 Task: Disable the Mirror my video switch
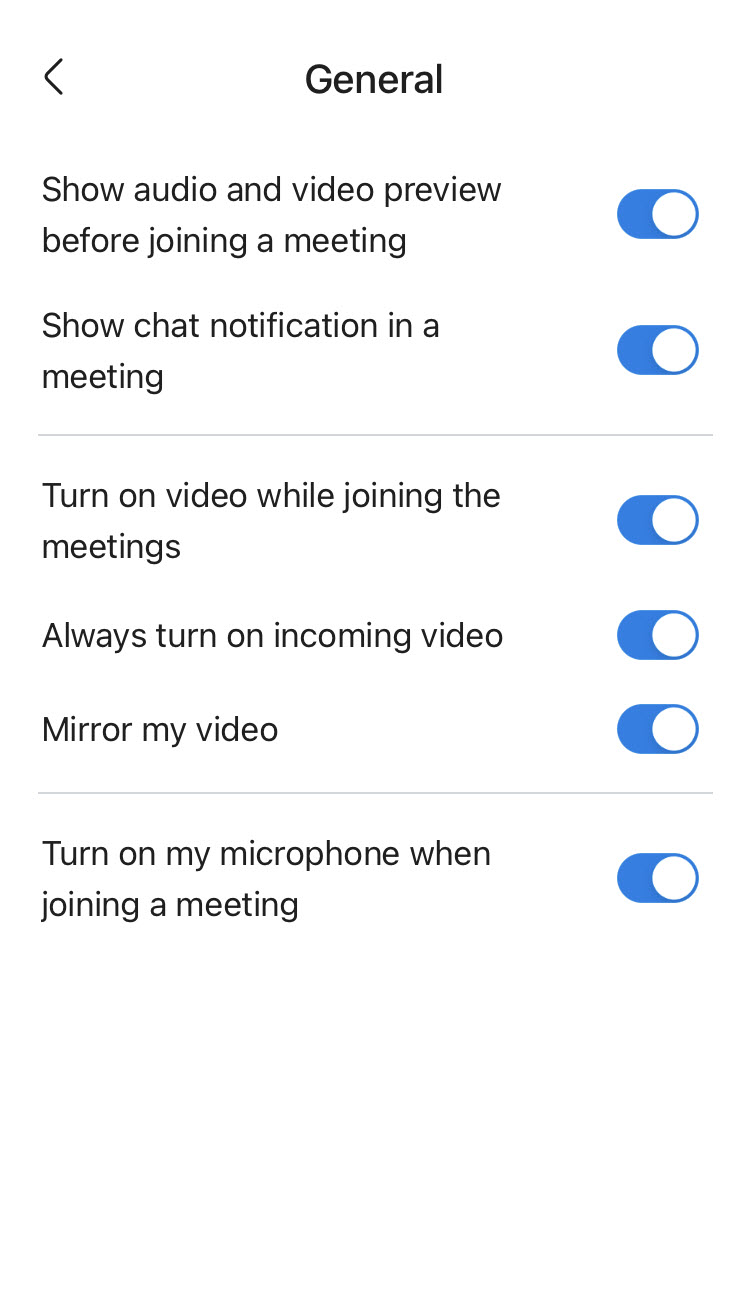pyautogui.click(x=657, y=729)
